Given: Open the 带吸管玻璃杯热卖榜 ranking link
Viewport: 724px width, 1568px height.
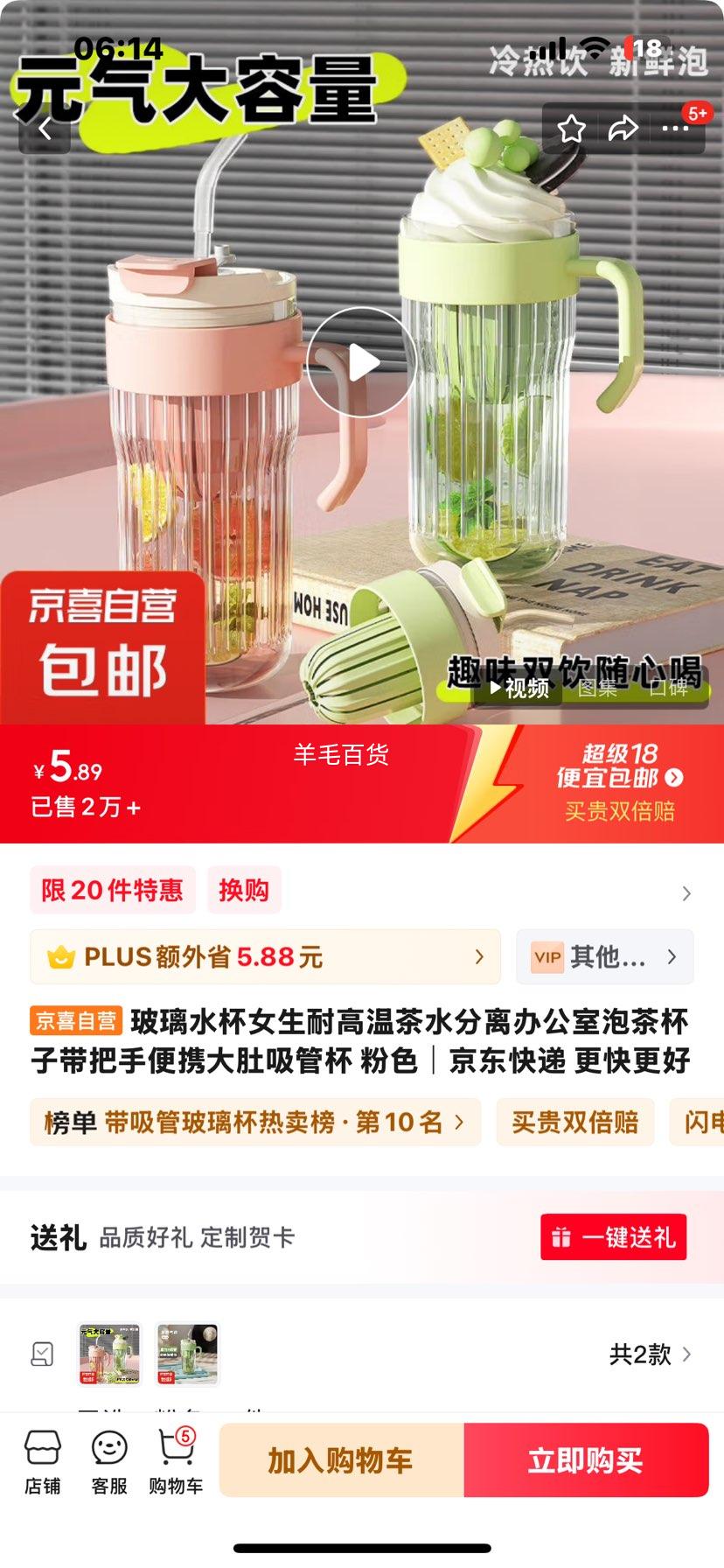Looking at the screenshot, I should tap(254, 1123).
